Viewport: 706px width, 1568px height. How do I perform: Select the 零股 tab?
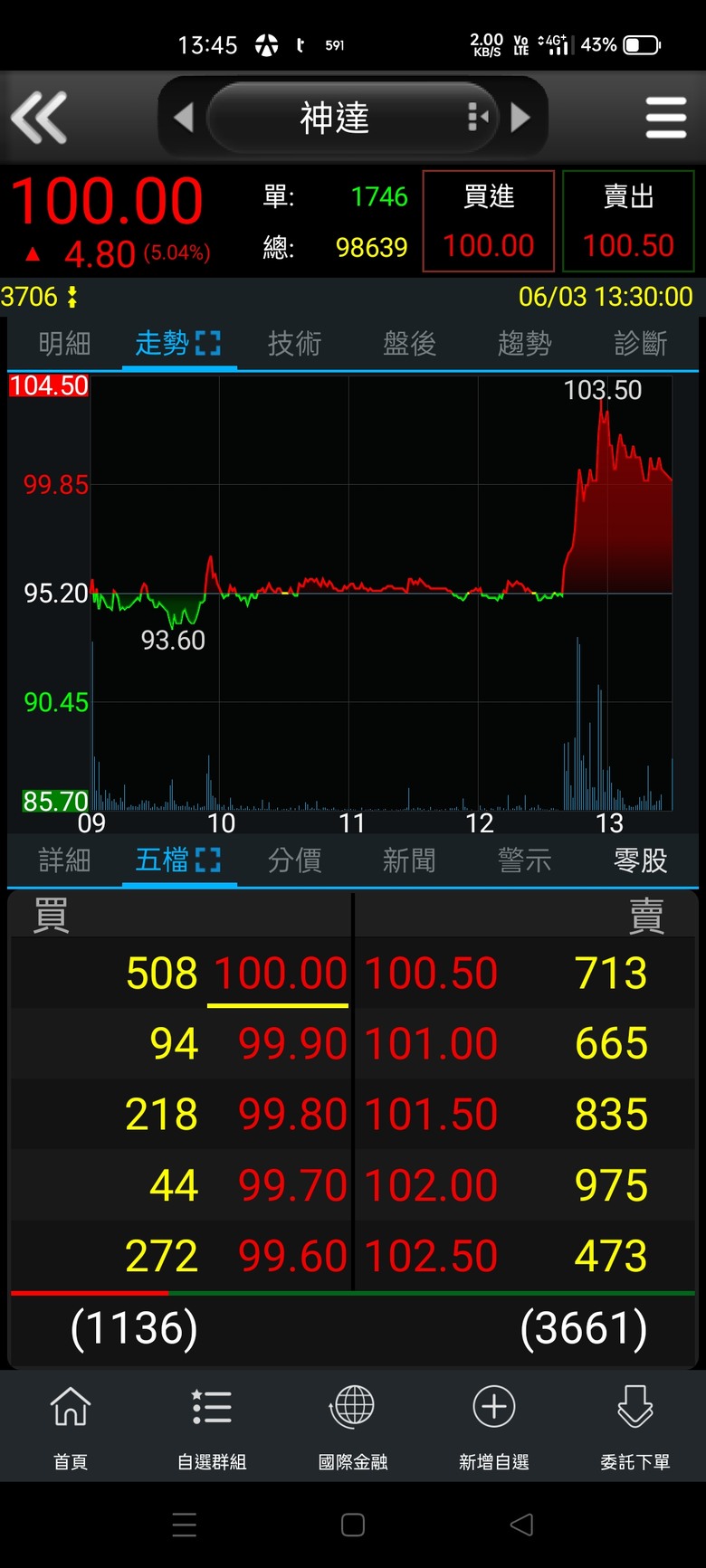pyautogui.click(x=640, y=860)
